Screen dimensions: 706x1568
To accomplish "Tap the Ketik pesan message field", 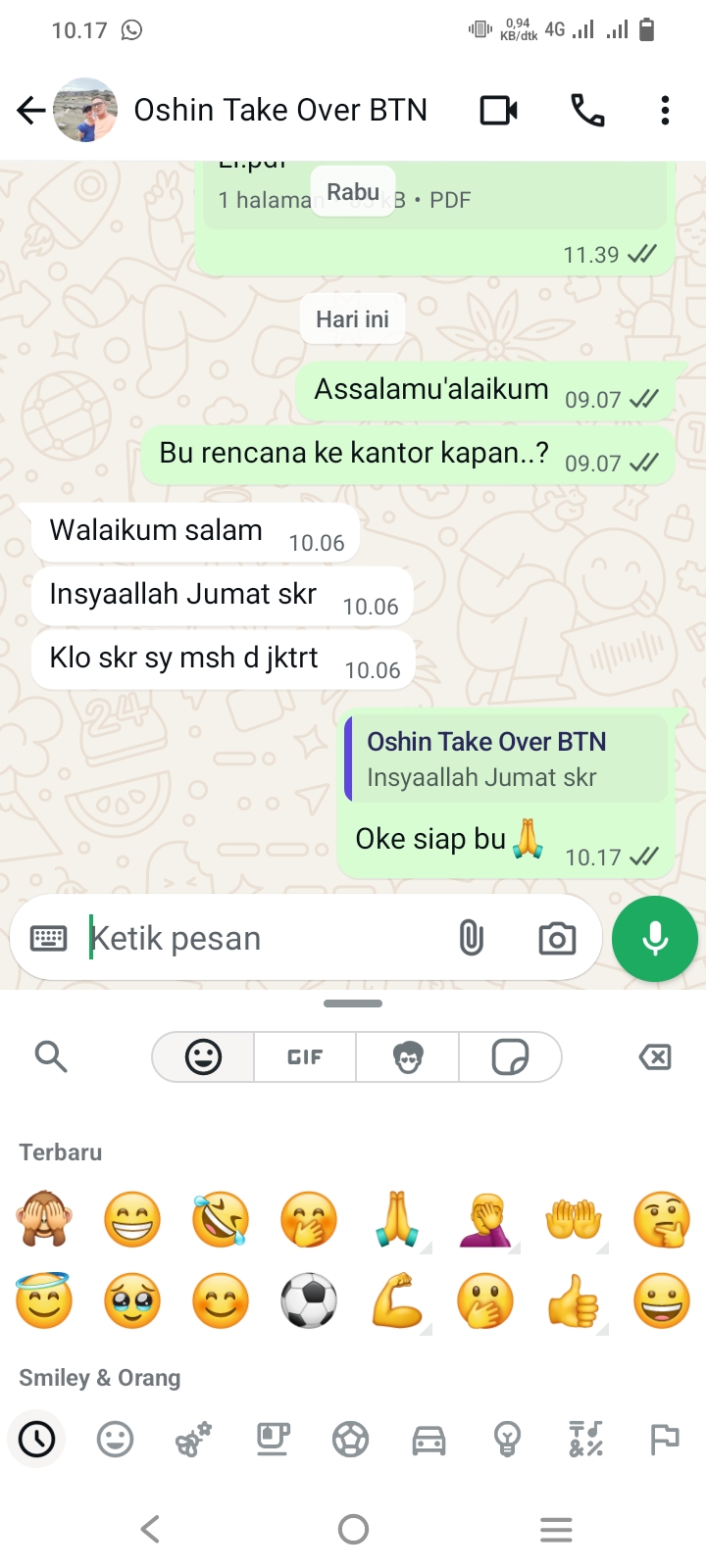I will [265, 939].
